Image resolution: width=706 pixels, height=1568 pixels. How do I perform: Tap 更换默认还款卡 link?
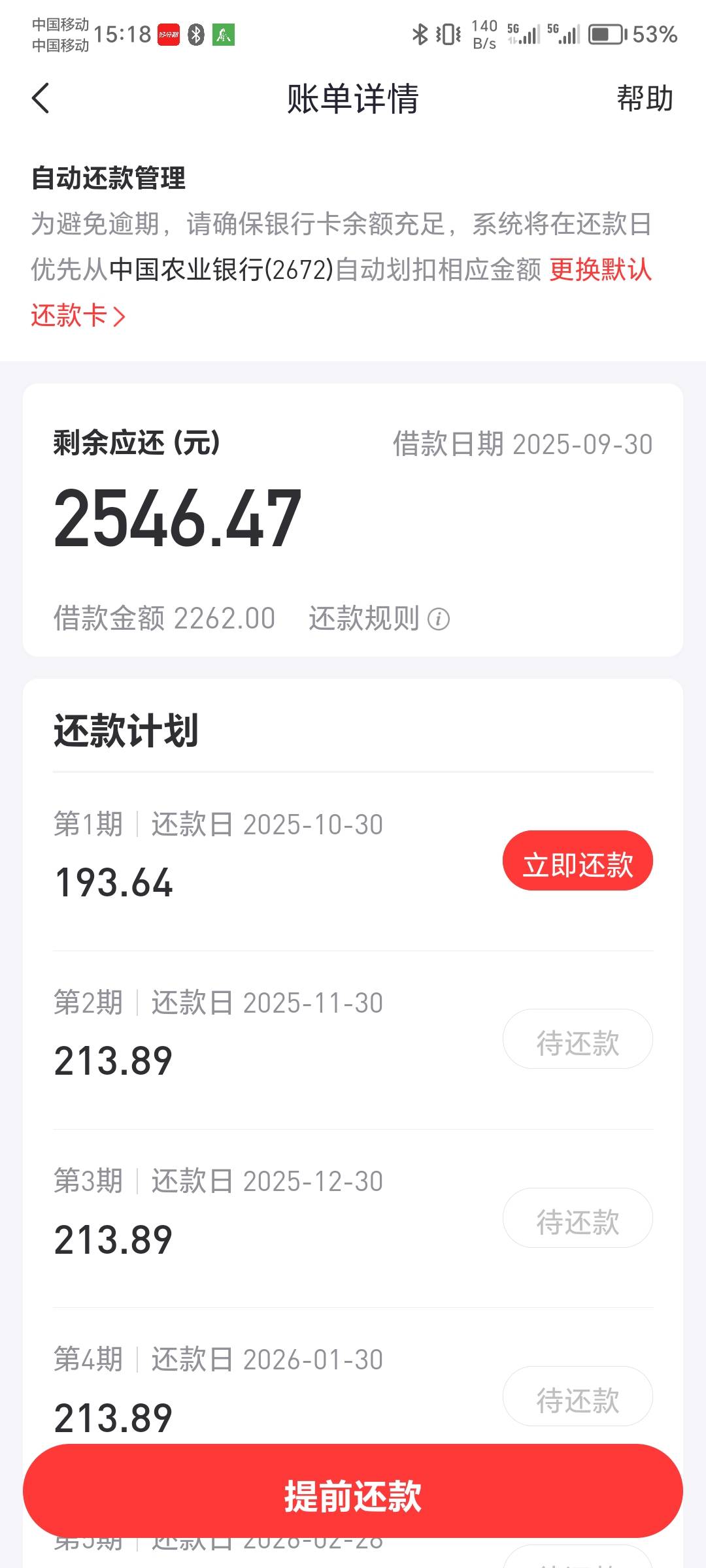[x=601, y=270]
